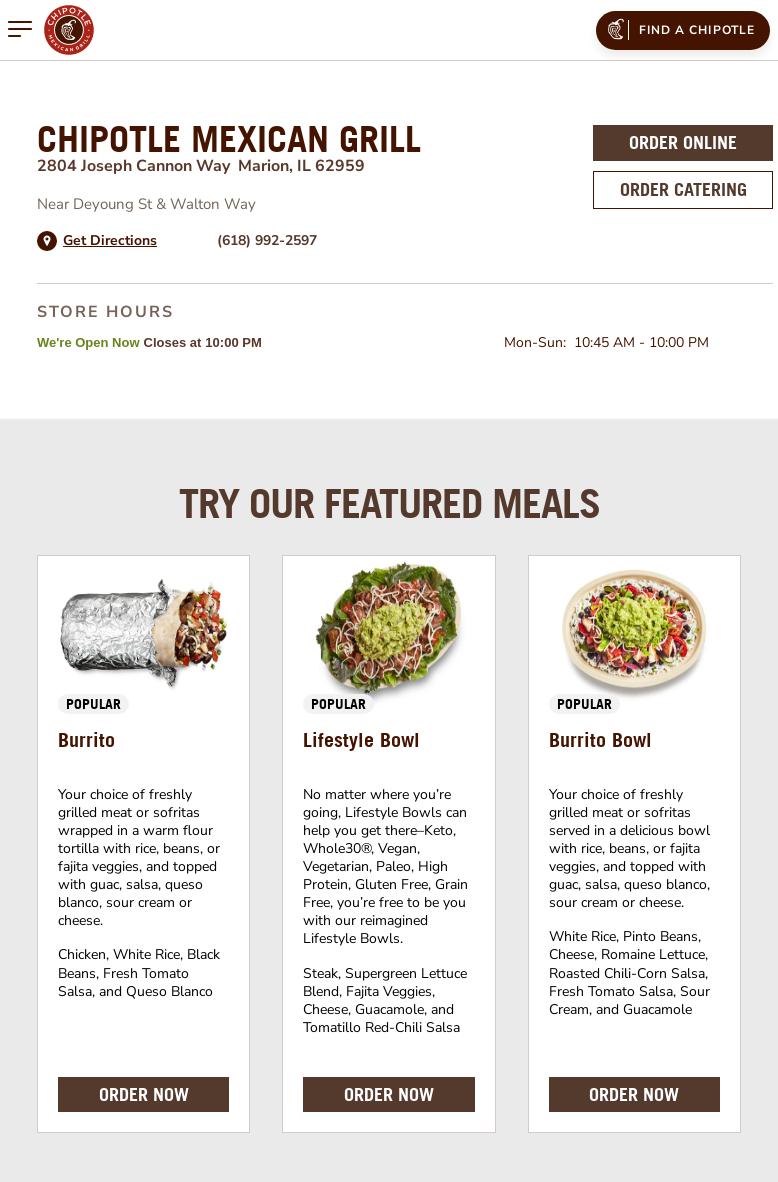Click the Burrito meal title
This screenshot has width=778, height=1182.
[x=86, y=742]
